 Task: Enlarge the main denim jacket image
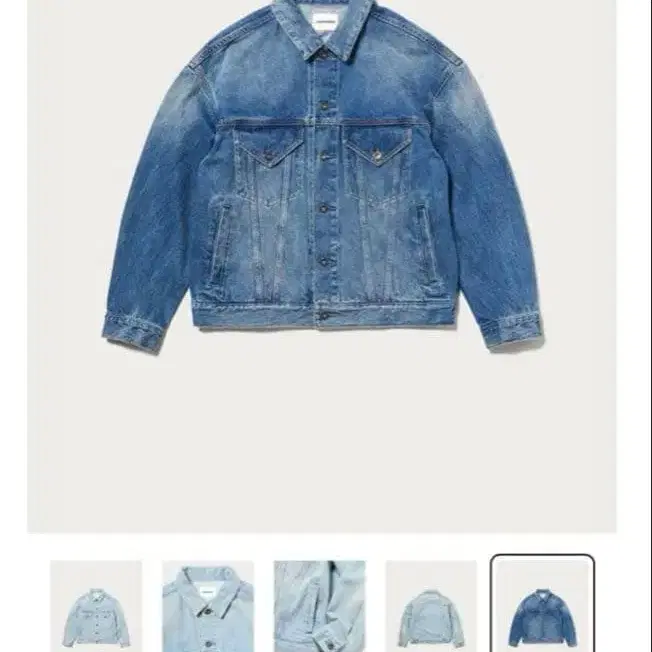point(322,180)
